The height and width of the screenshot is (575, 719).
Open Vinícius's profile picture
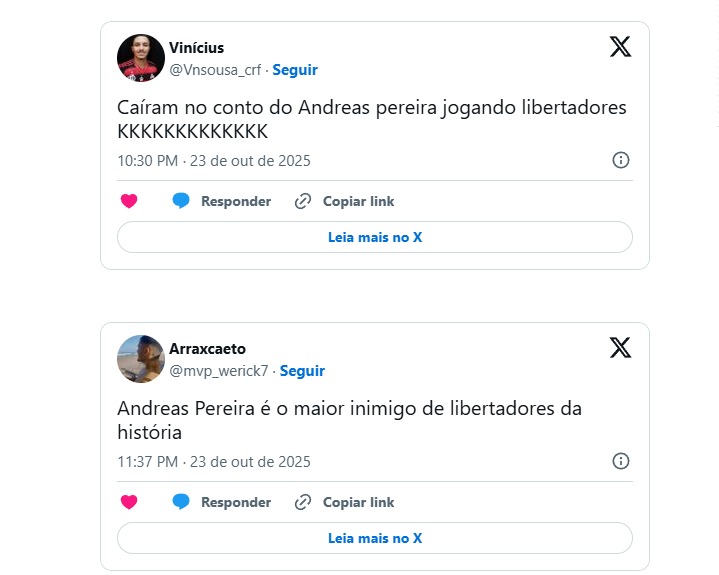click(141, 58)
